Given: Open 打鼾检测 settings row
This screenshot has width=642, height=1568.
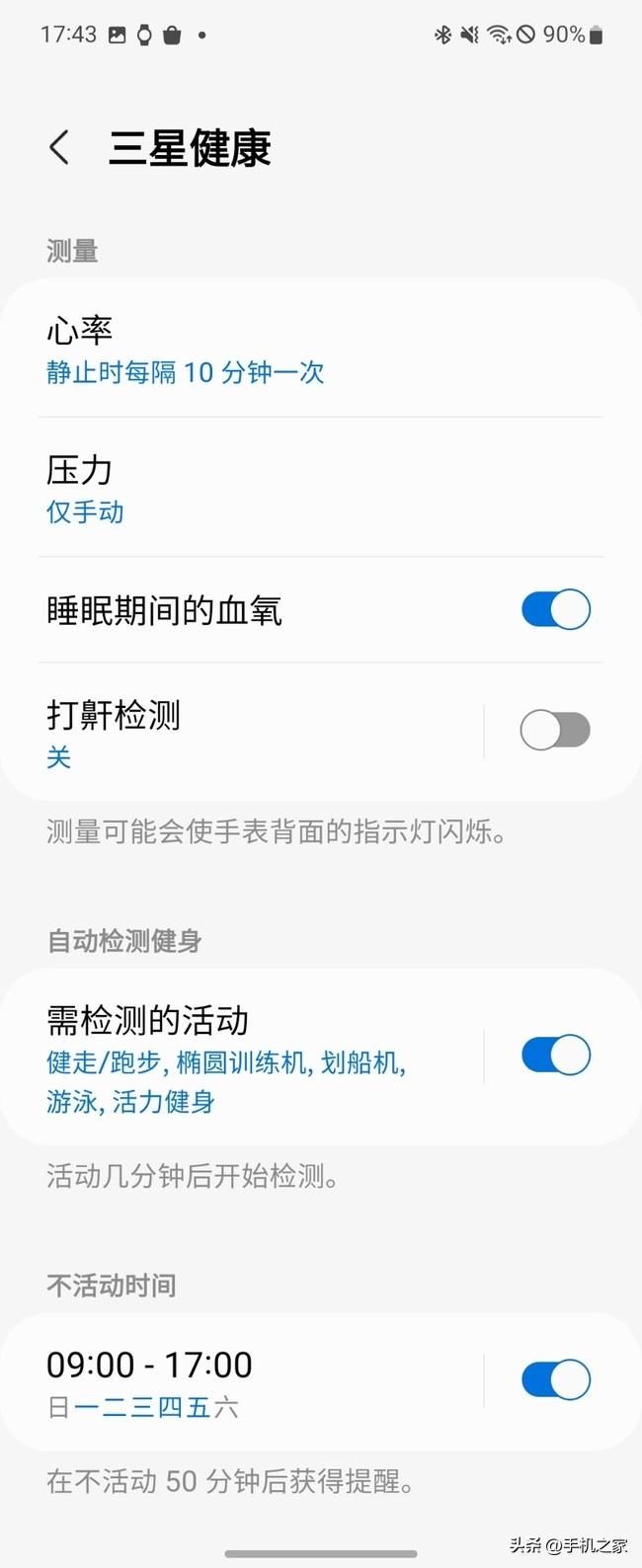Looking at the screenshot, I should click(247, 732).
